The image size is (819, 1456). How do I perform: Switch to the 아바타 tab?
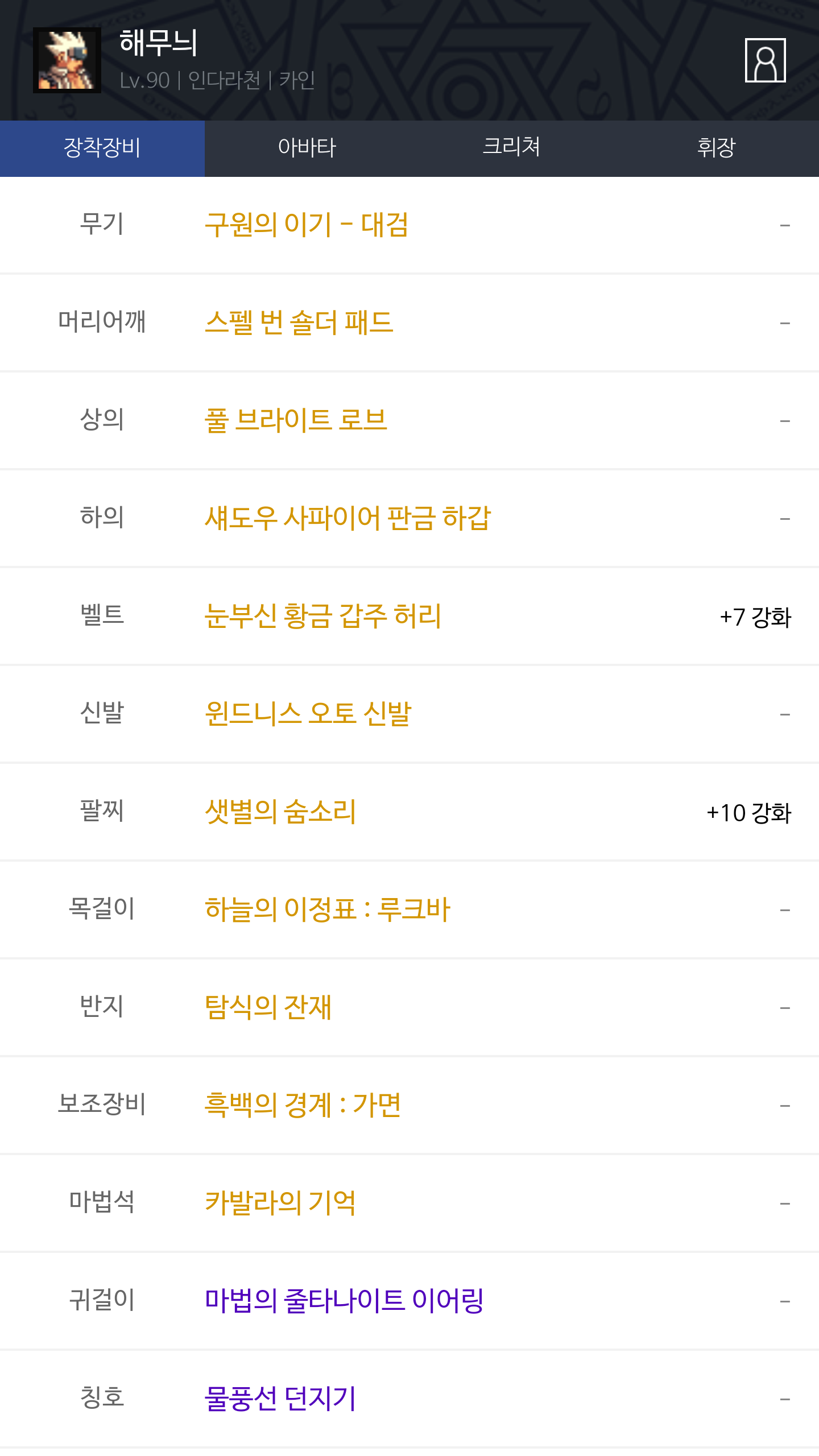pyautogui.click(x=307, y=148)
